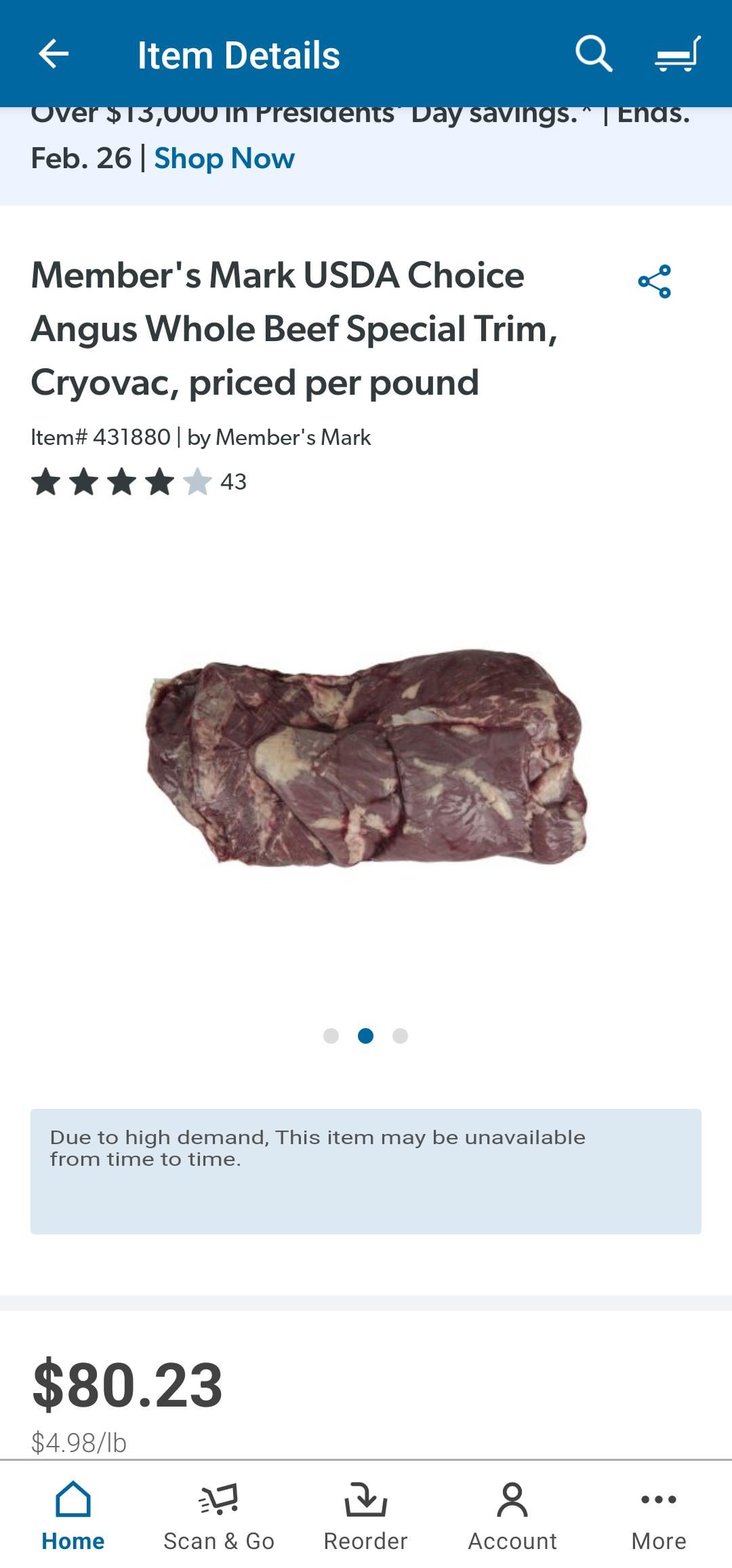Select the first image page dot
The image size is (732, 1568).
point(331,1036)
